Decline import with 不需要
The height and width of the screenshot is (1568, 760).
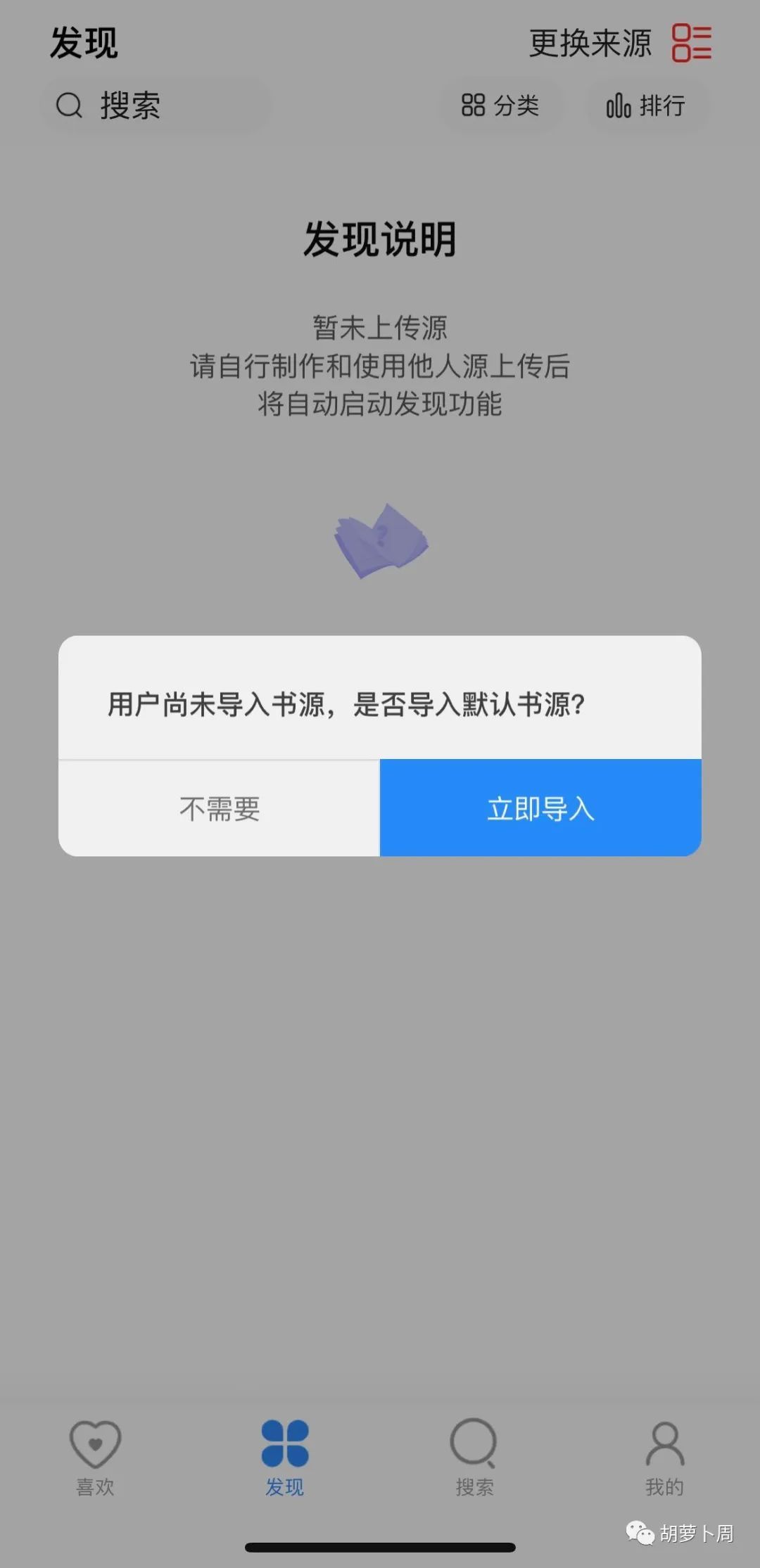[220, 808]
